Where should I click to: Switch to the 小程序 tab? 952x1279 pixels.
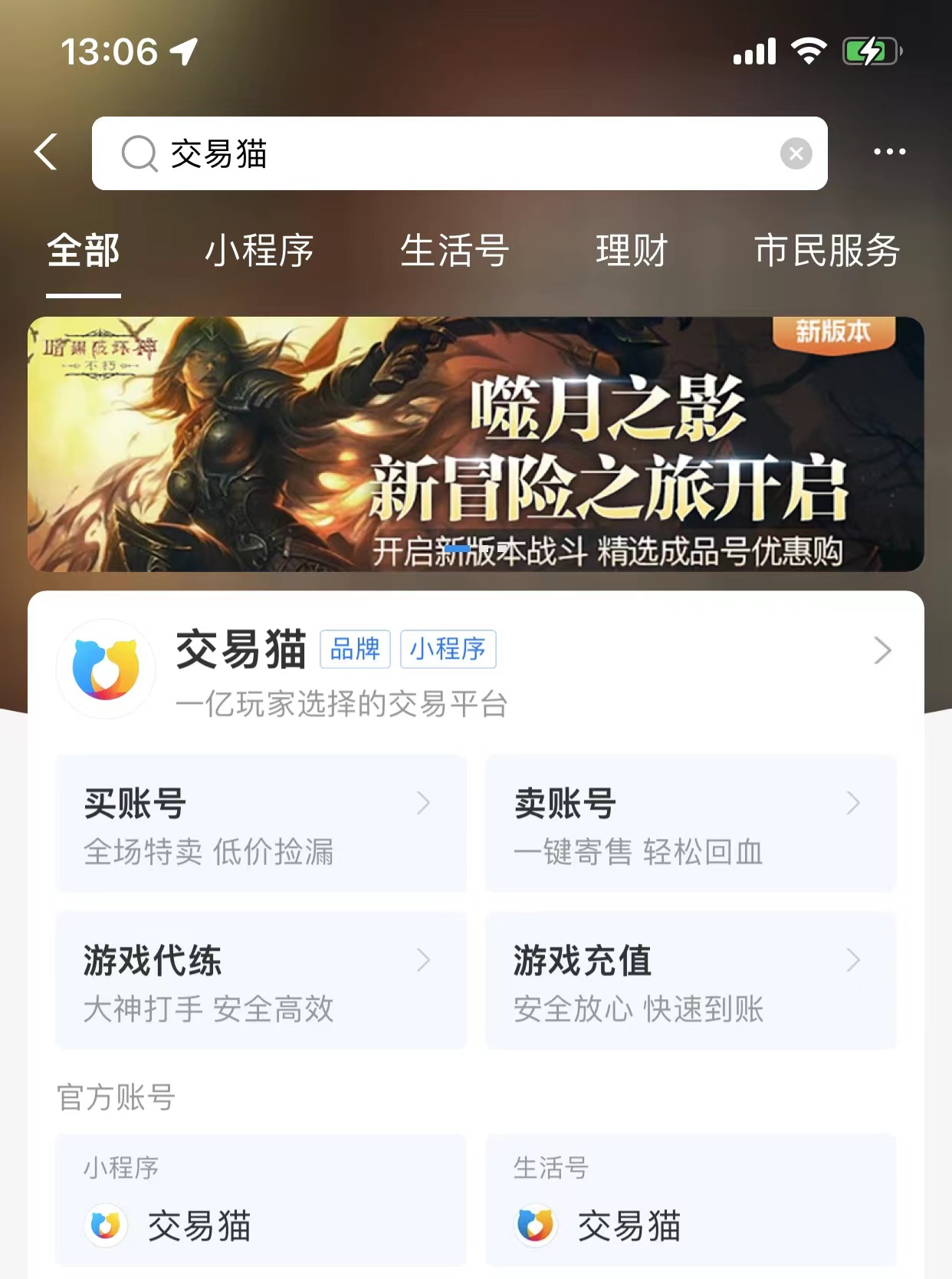[259, 251]
